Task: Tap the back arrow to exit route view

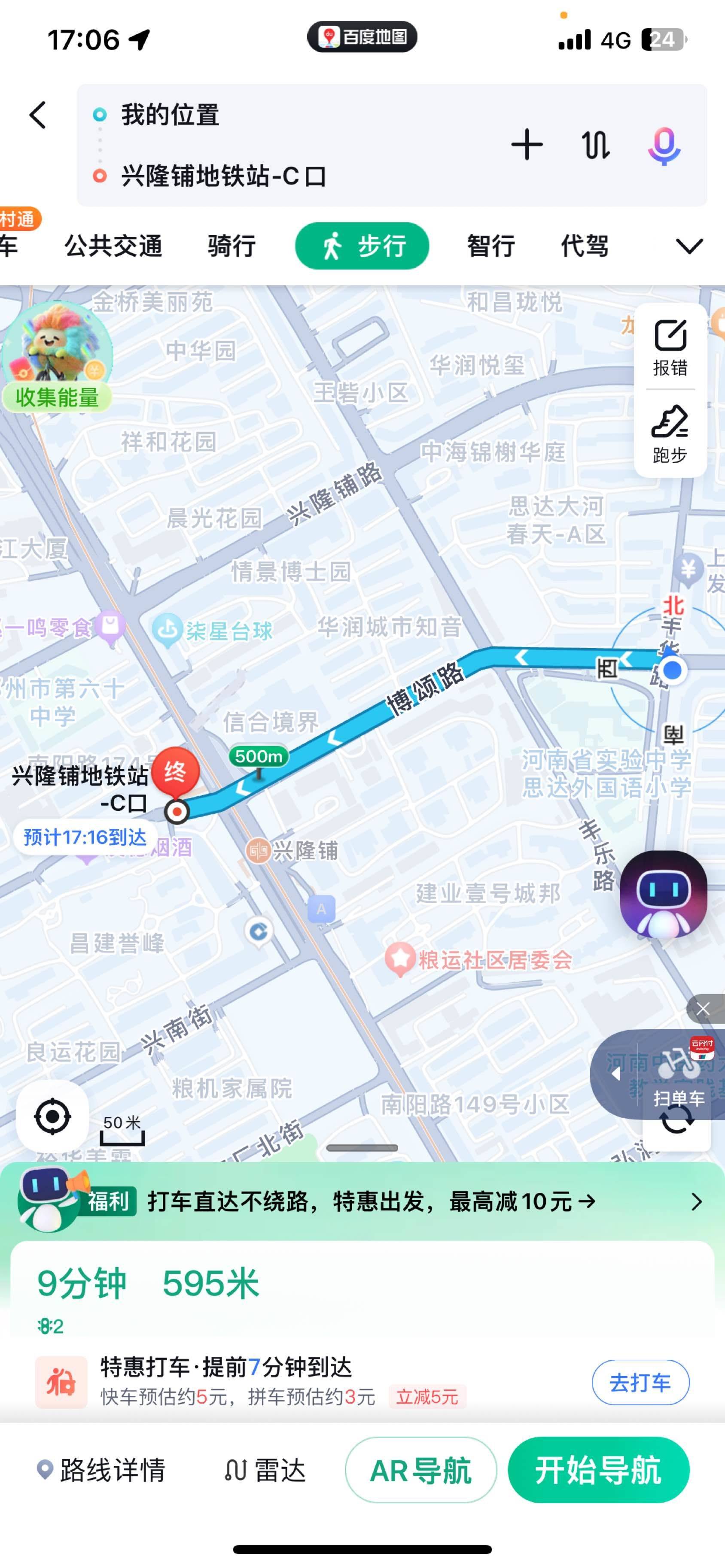Action: coord(38,115)
